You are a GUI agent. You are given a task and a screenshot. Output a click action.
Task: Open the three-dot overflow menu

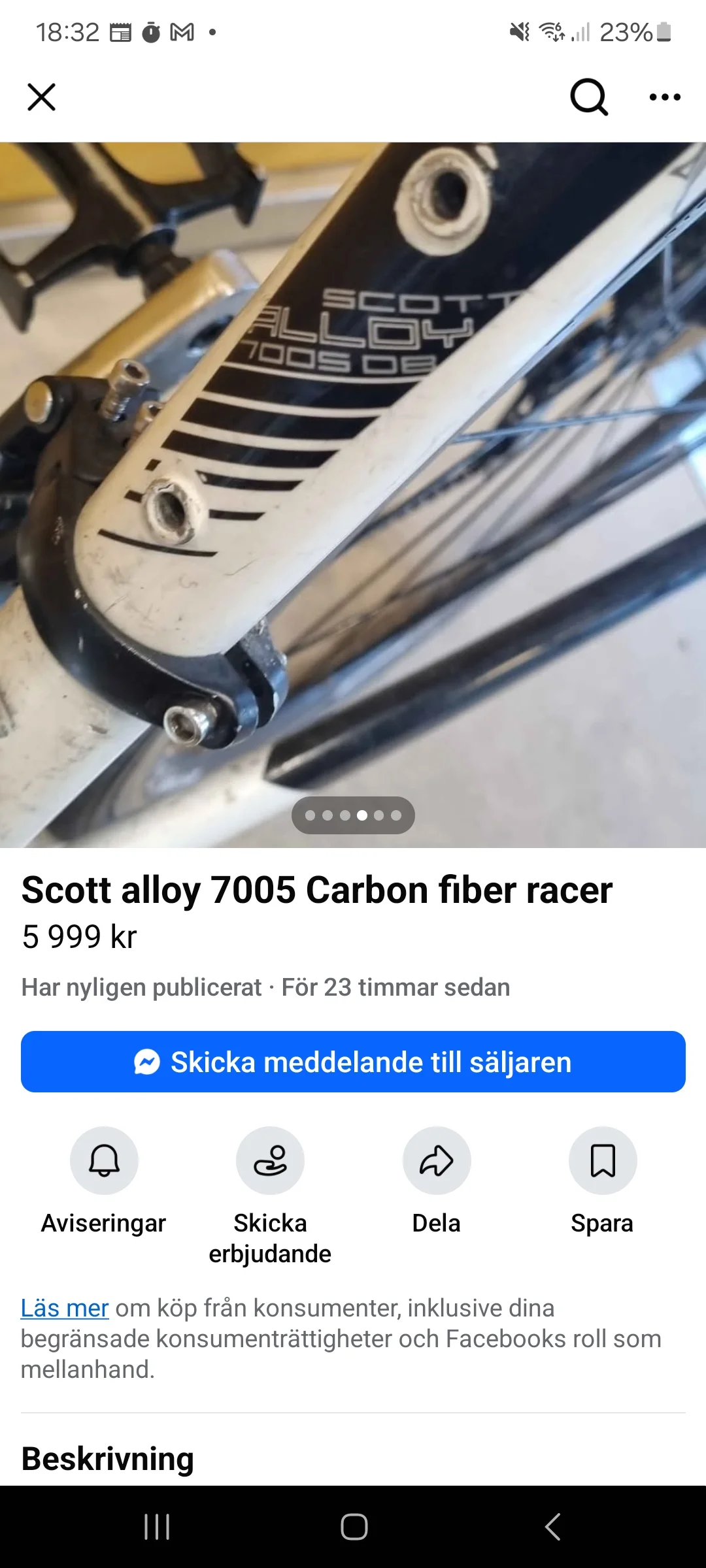(x=664, y=97)
